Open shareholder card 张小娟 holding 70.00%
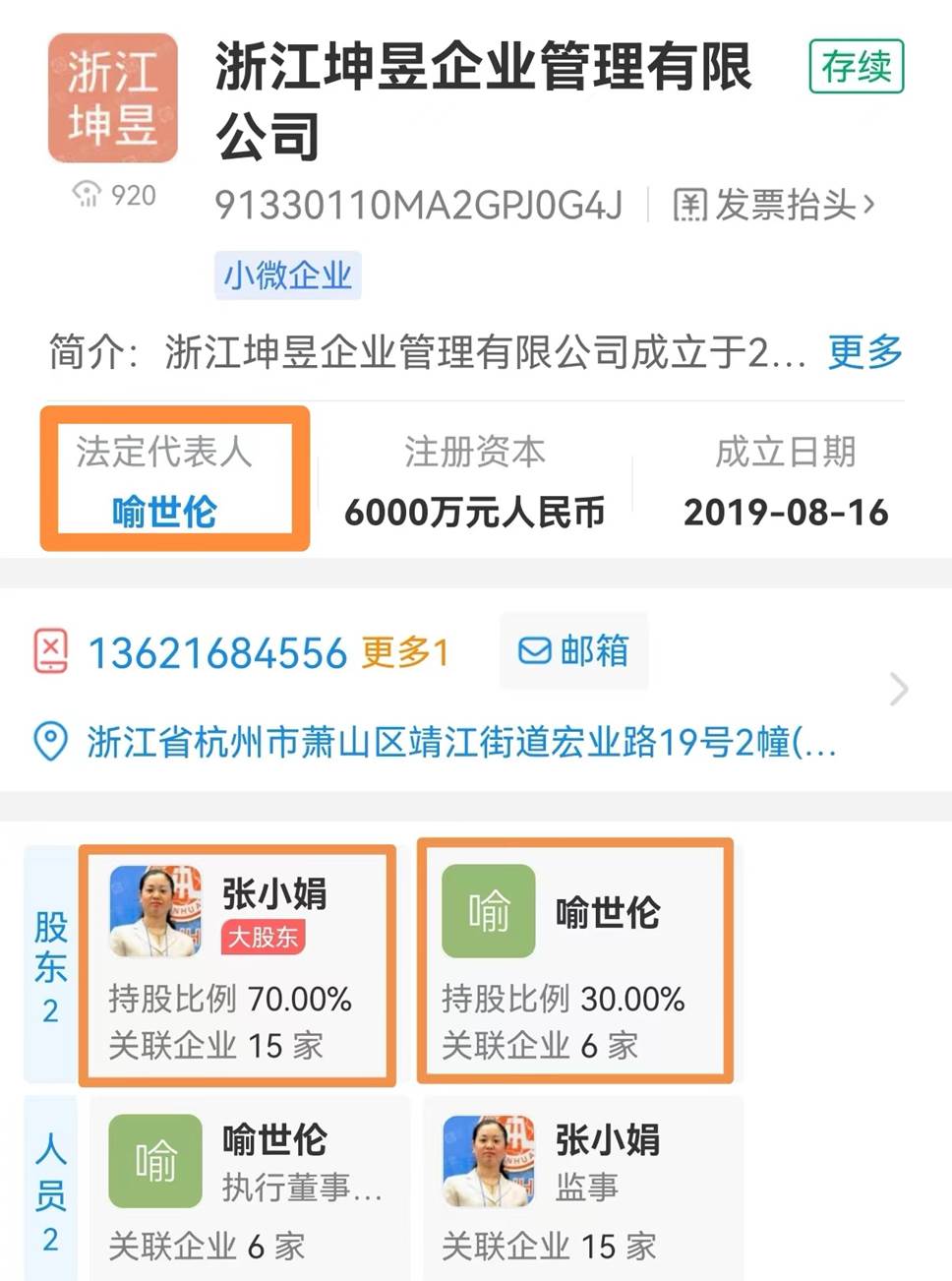 click(237, 964)
